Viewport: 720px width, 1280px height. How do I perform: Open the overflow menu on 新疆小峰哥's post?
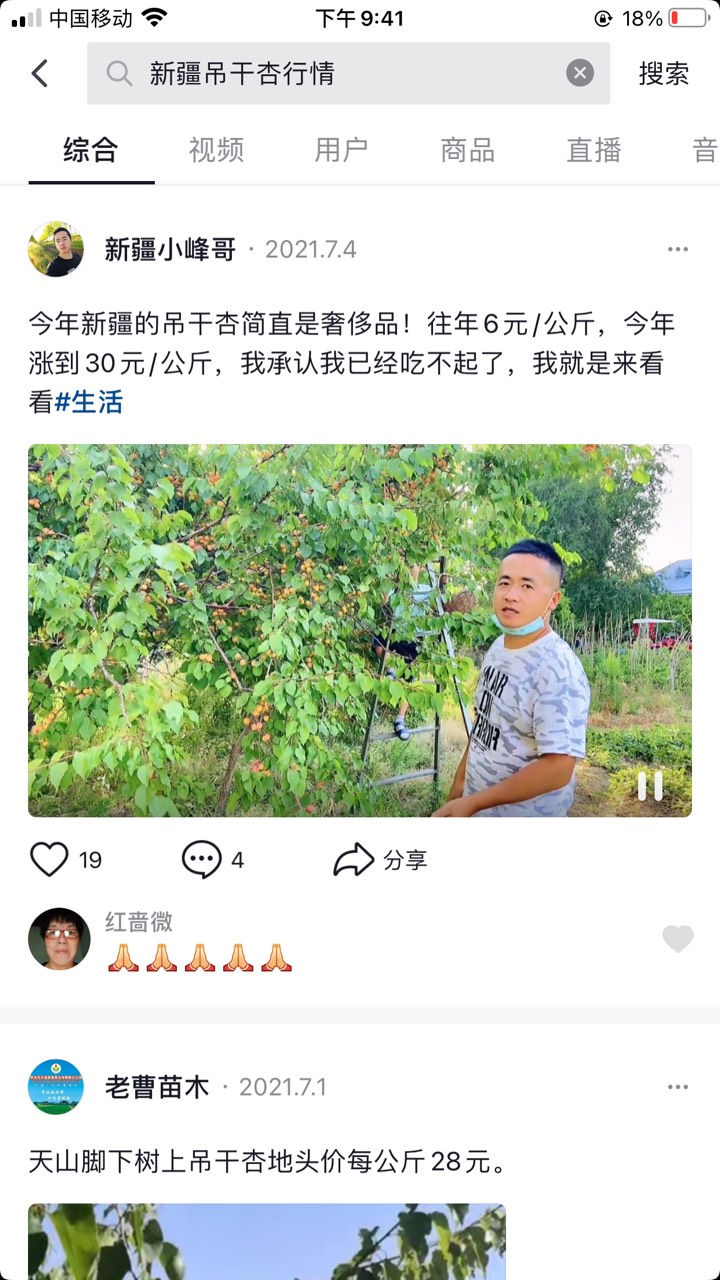678,249
